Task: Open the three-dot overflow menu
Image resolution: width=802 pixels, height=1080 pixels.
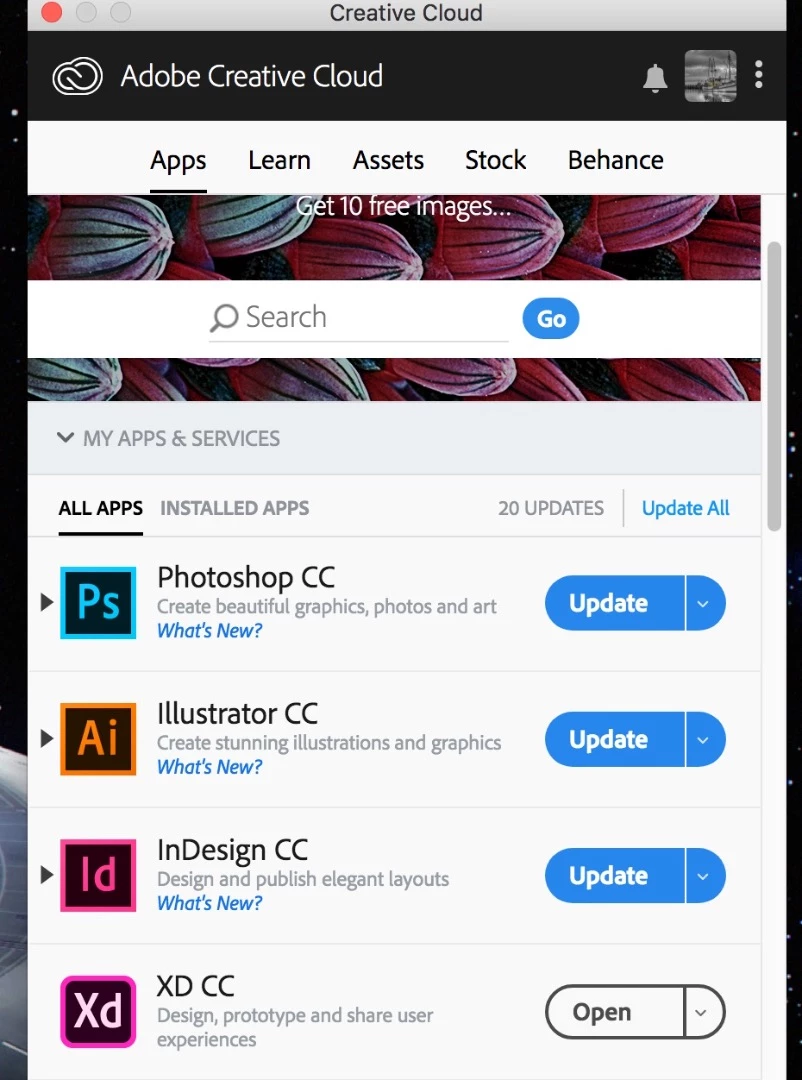Action: (759, 75)
